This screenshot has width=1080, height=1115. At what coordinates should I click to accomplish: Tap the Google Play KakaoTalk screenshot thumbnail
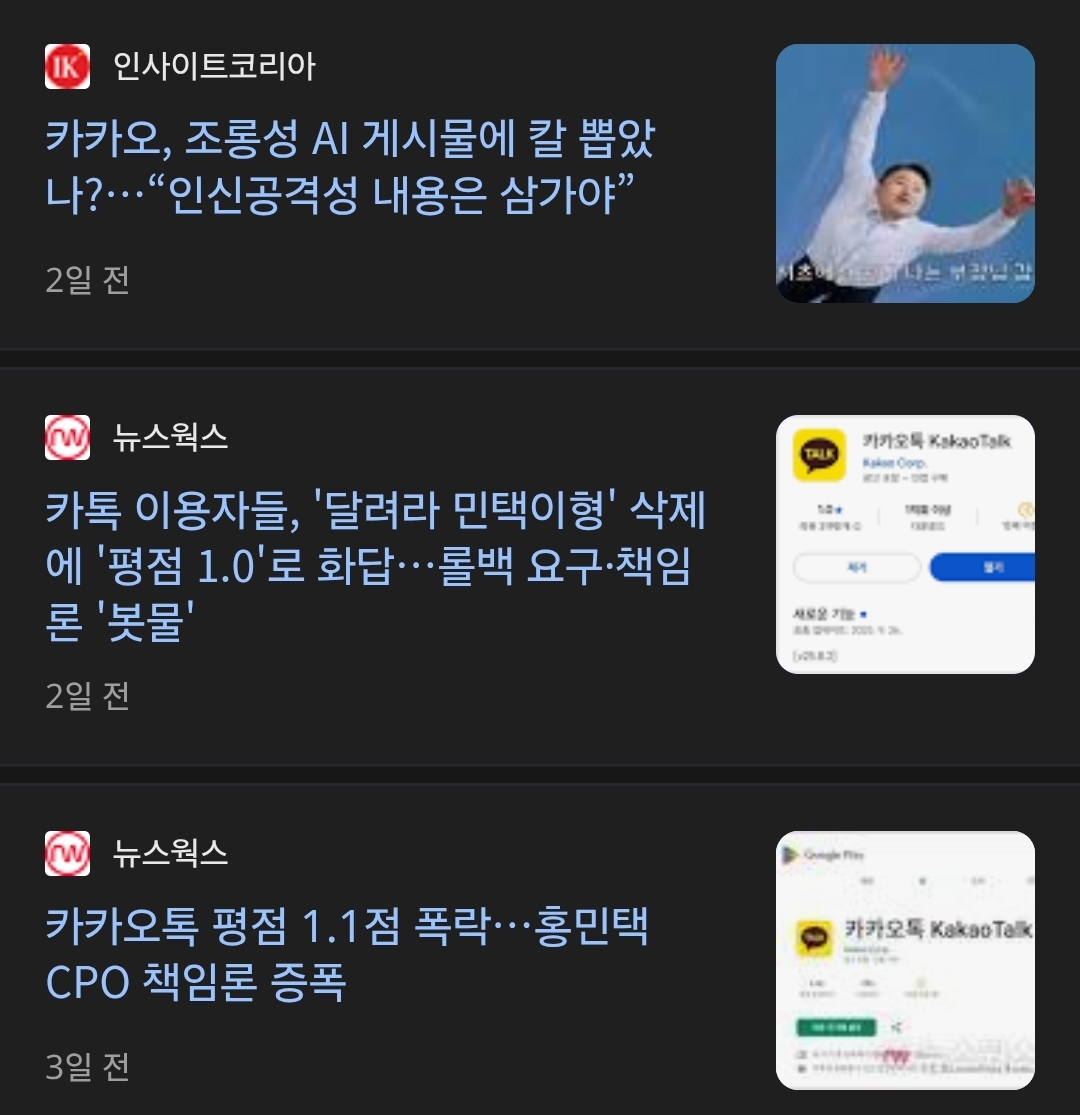point(905,960)
